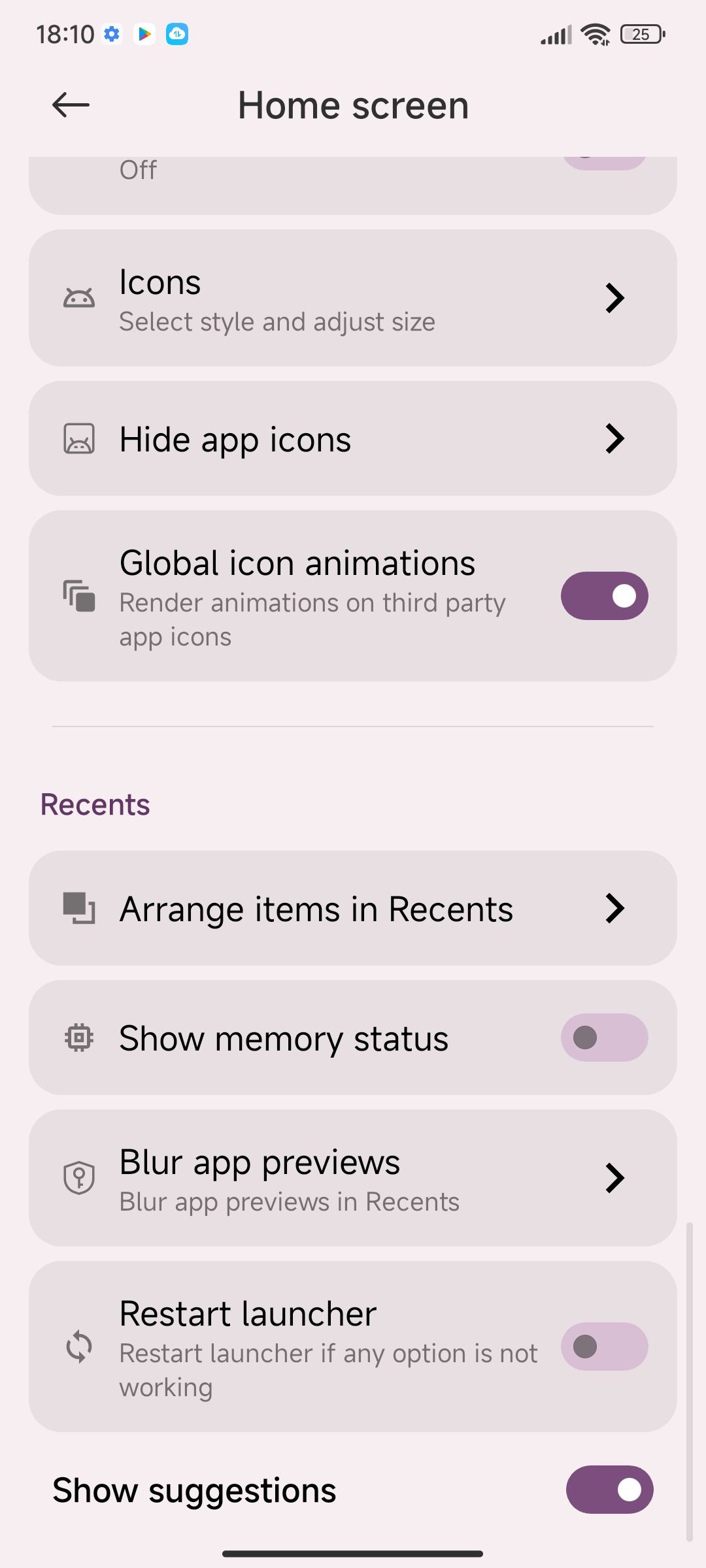Open Hide app icons

[x=353, y=439]
